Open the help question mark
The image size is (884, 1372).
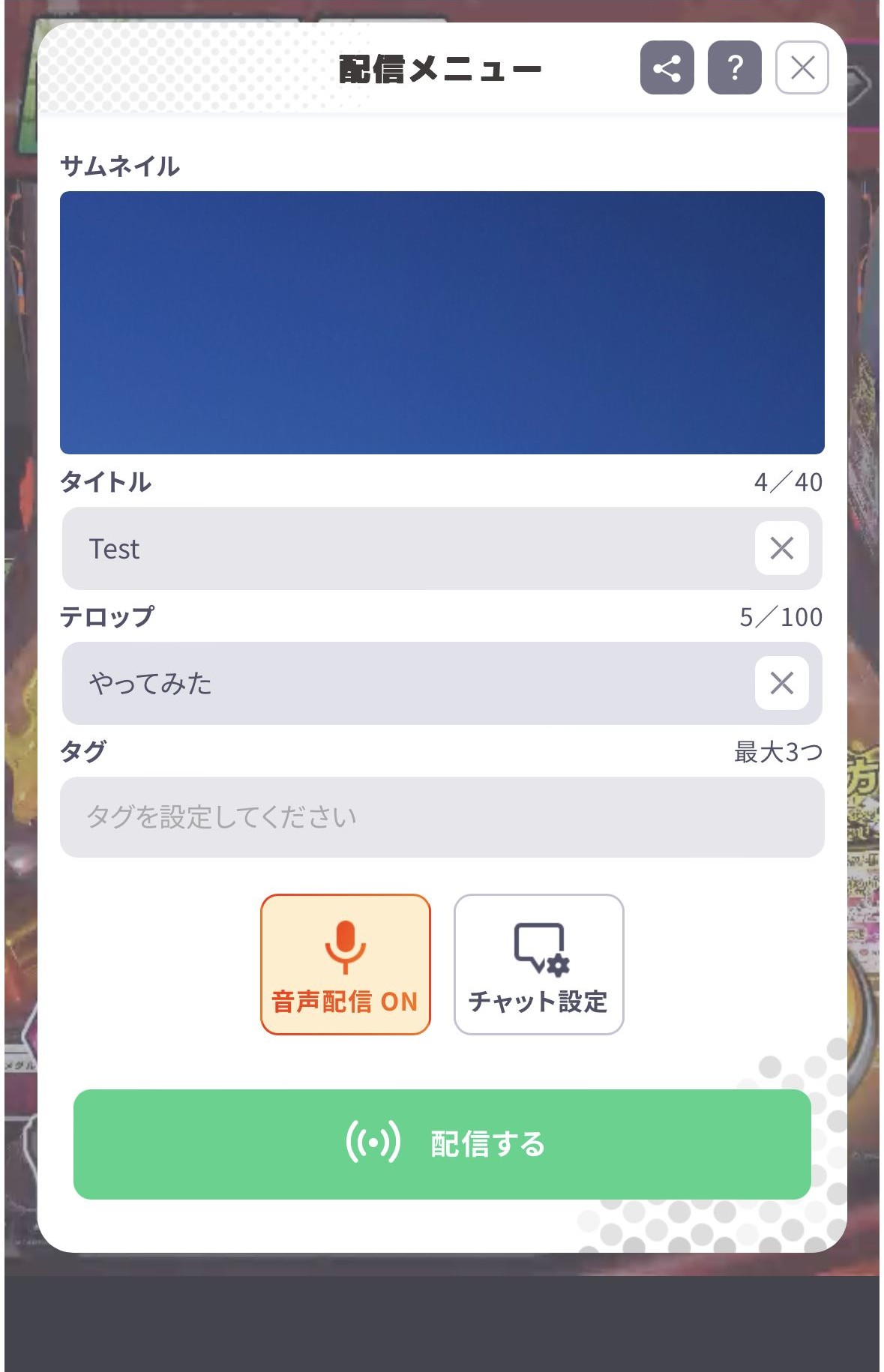coord(734,68)
